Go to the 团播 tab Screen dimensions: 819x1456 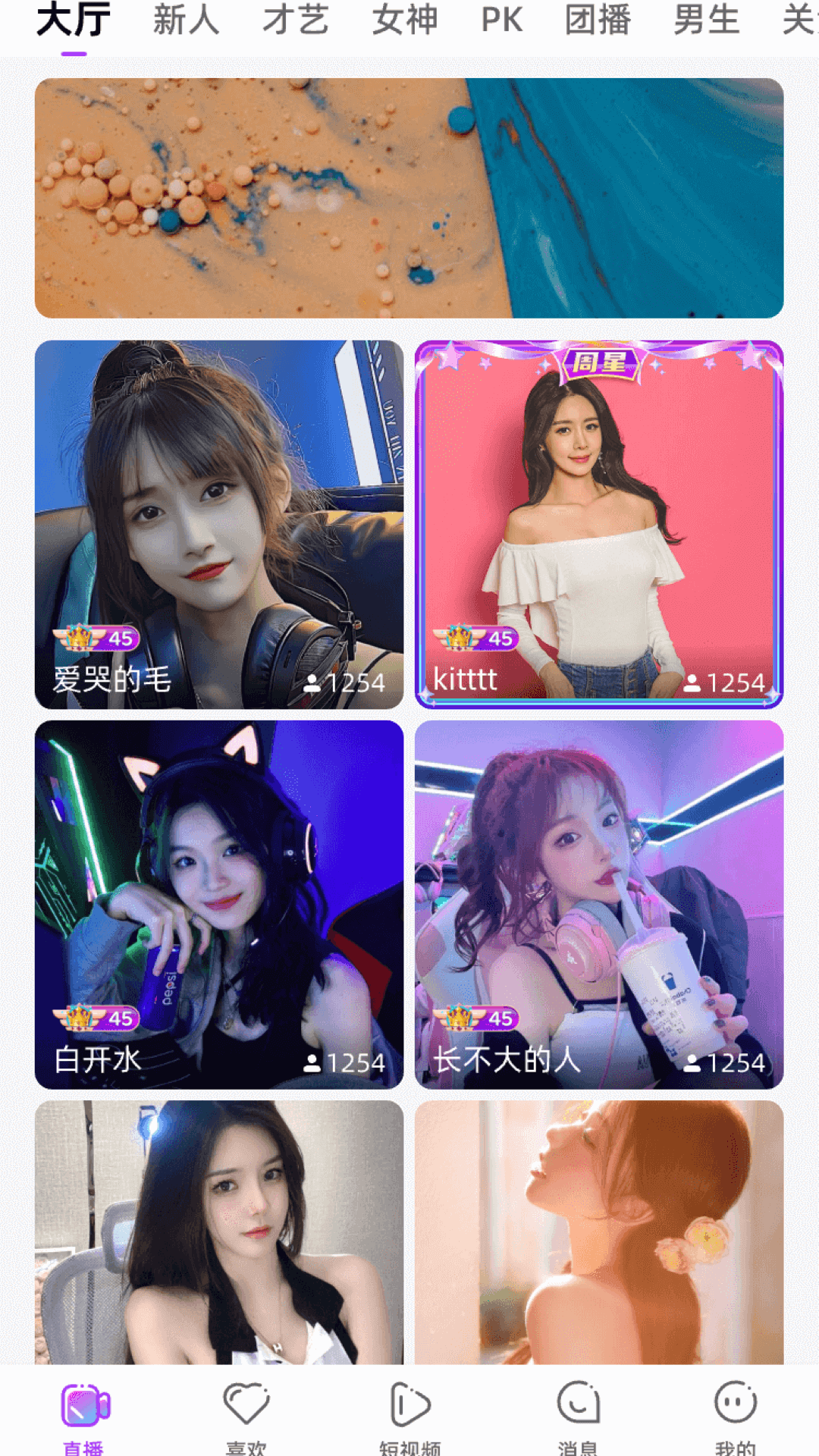[x=598, y=20]
